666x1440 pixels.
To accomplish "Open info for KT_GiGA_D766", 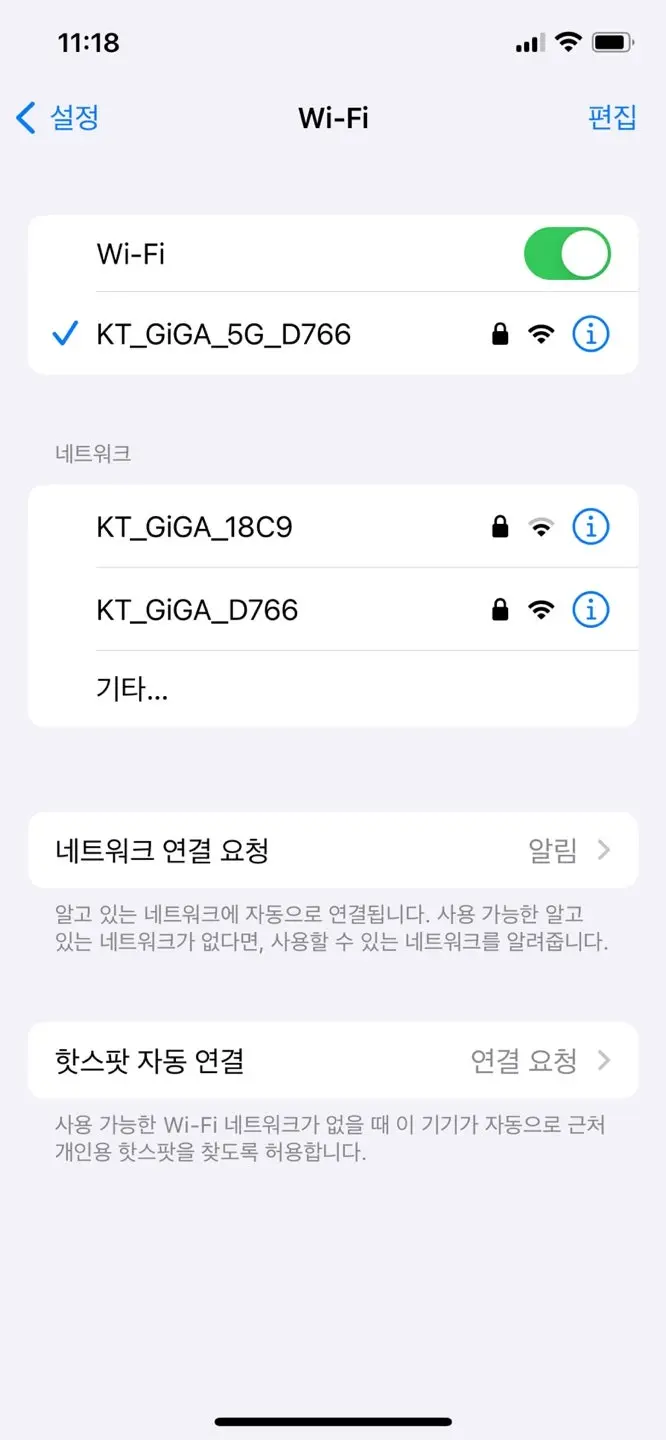I will [x=591, y=609].
